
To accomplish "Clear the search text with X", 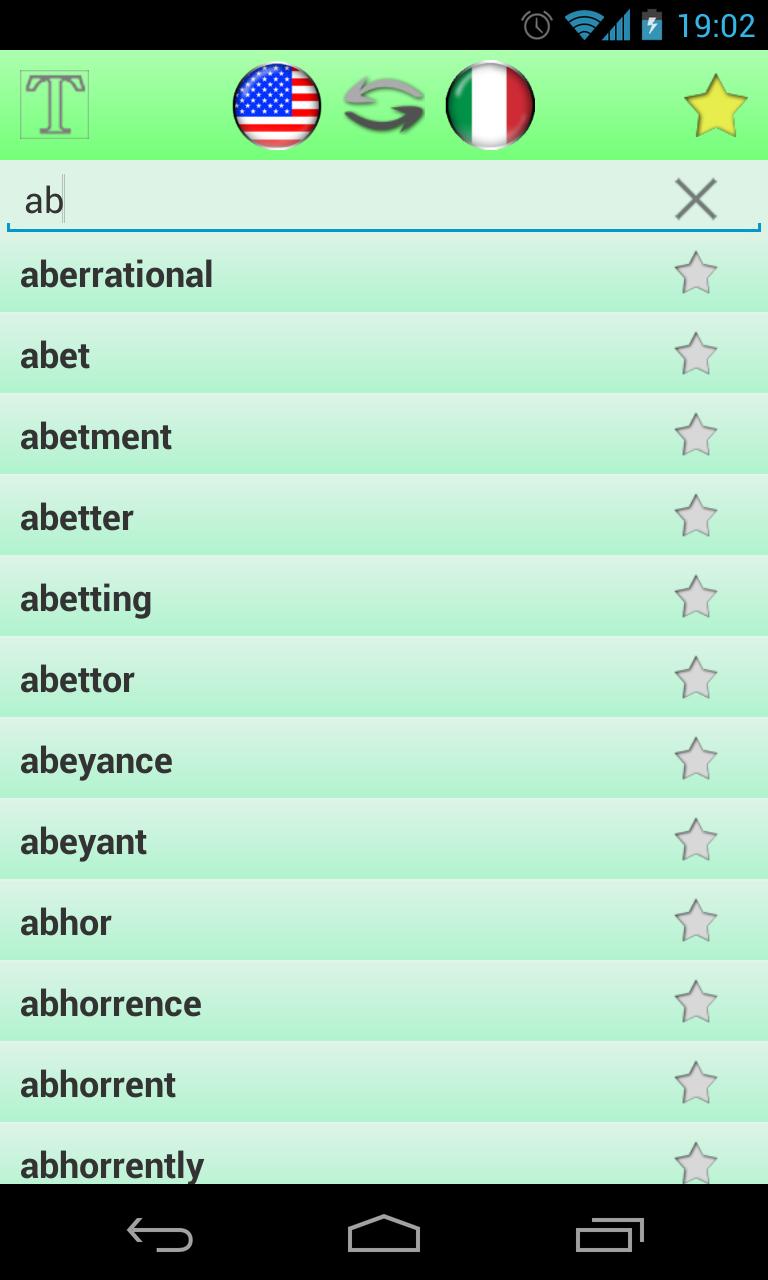I will 696,200.
